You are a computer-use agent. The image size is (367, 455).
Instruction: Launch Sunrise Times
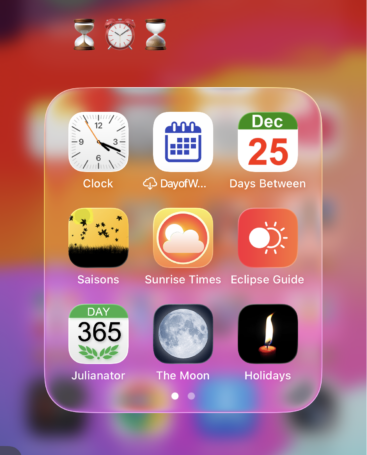click(183, 238)
